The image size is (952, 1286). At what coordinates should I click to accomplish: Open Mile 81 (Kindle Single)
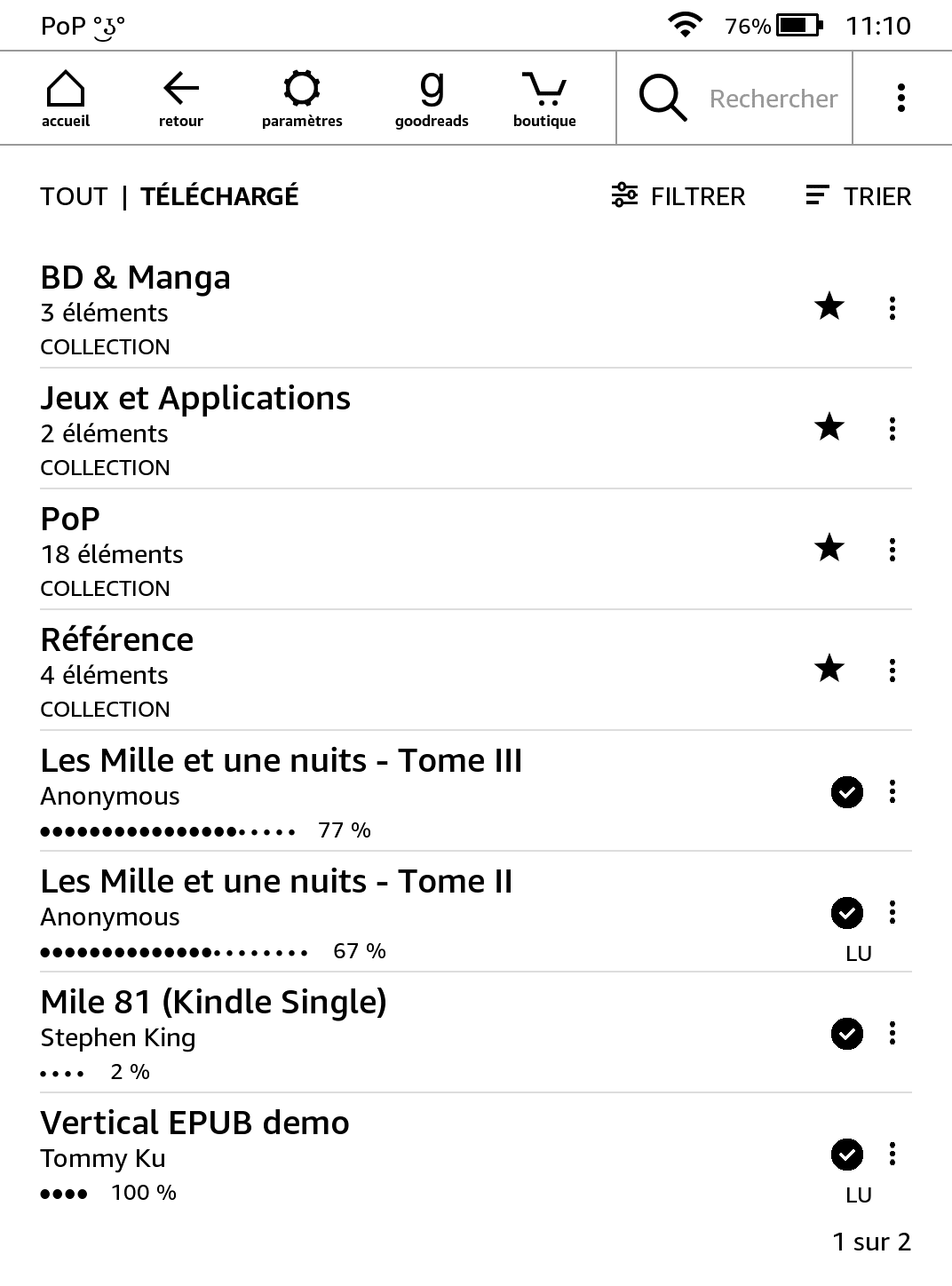pos(213,1003)
